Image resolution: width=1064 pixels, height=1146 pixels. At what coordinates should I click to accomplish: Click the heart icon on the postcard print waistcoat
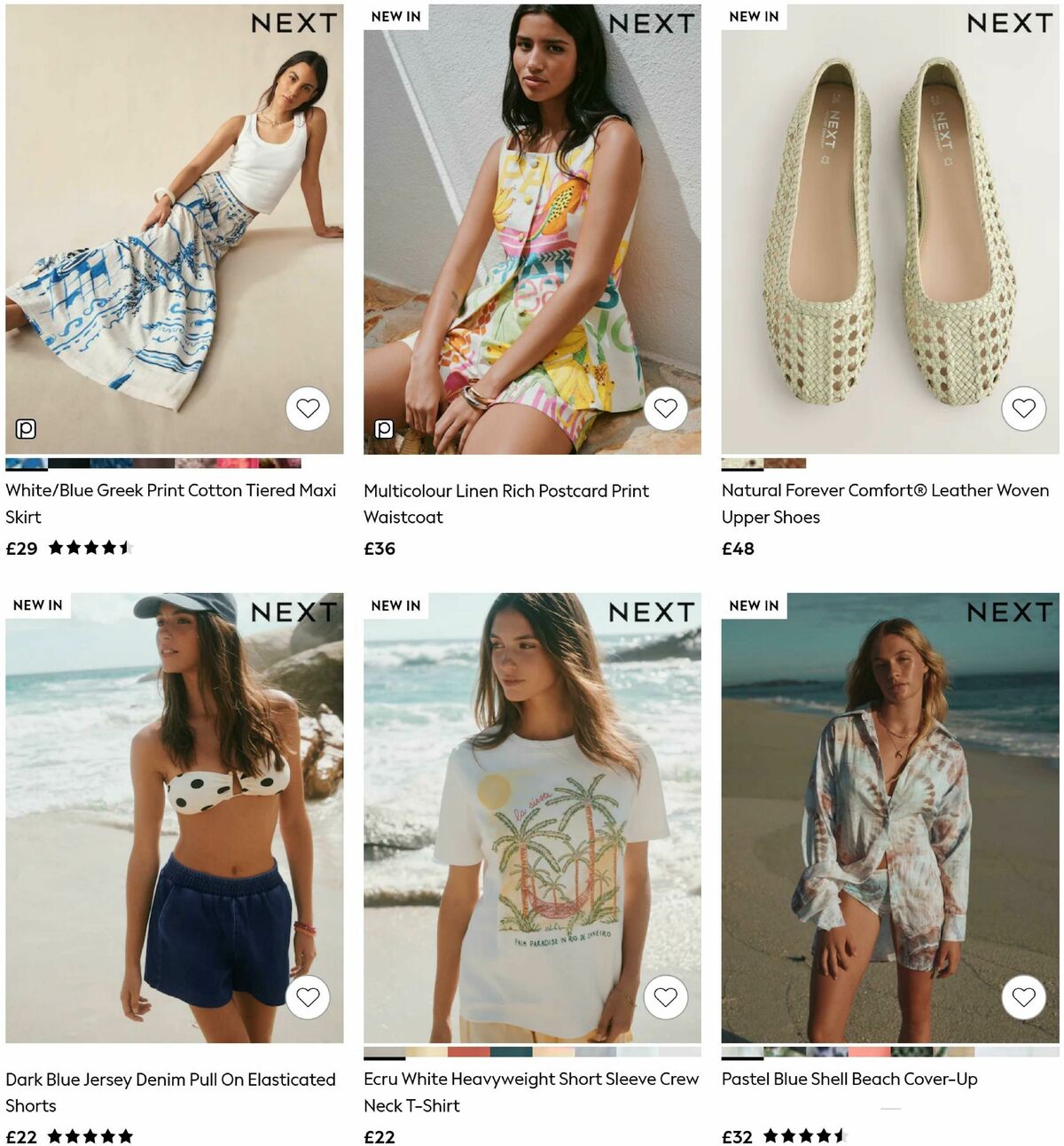666,408
